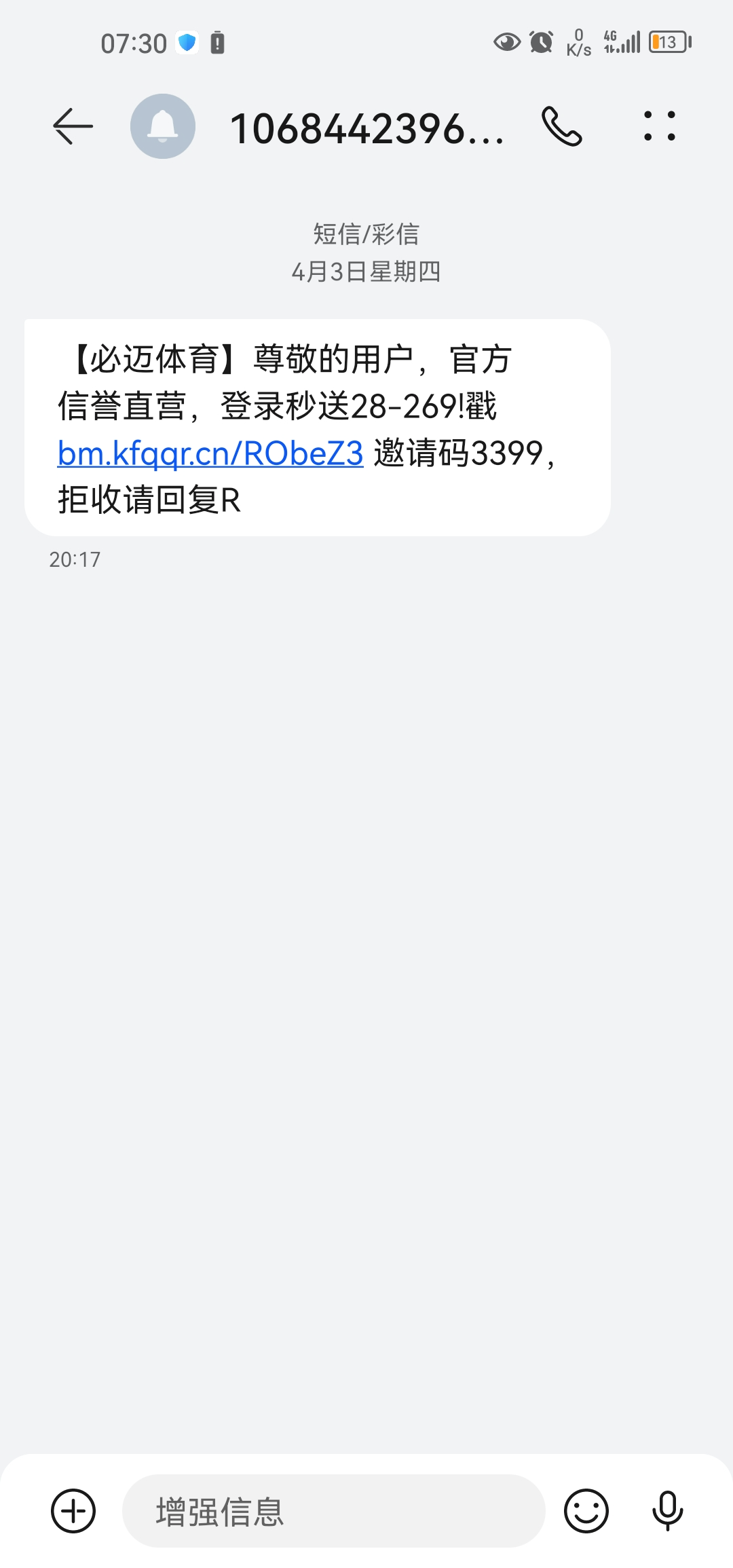Open the four-dot more options menu
733x1568 pixels.
pyautogui.click(x=659, y=126)
